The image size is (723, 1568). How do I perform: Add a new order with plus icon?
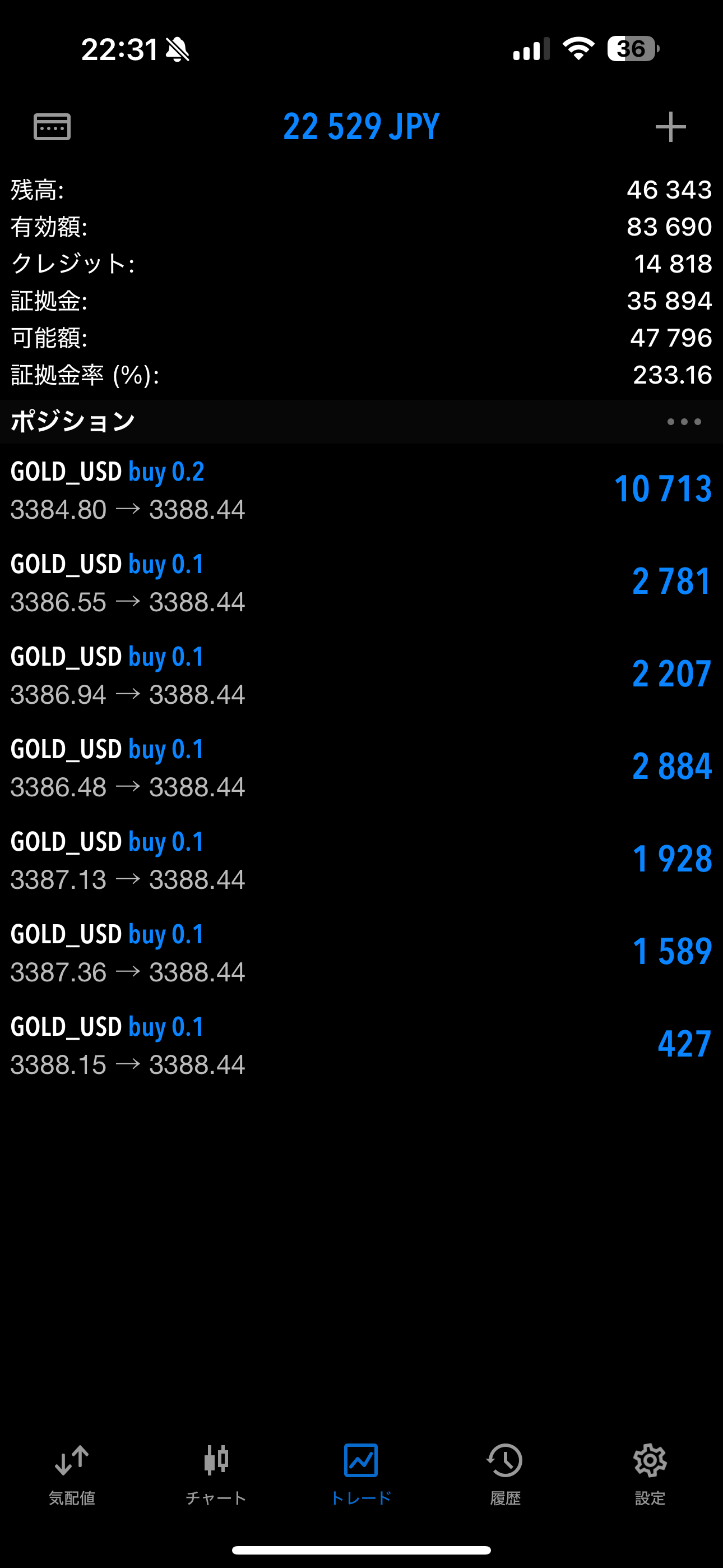[x=670, y=127]
